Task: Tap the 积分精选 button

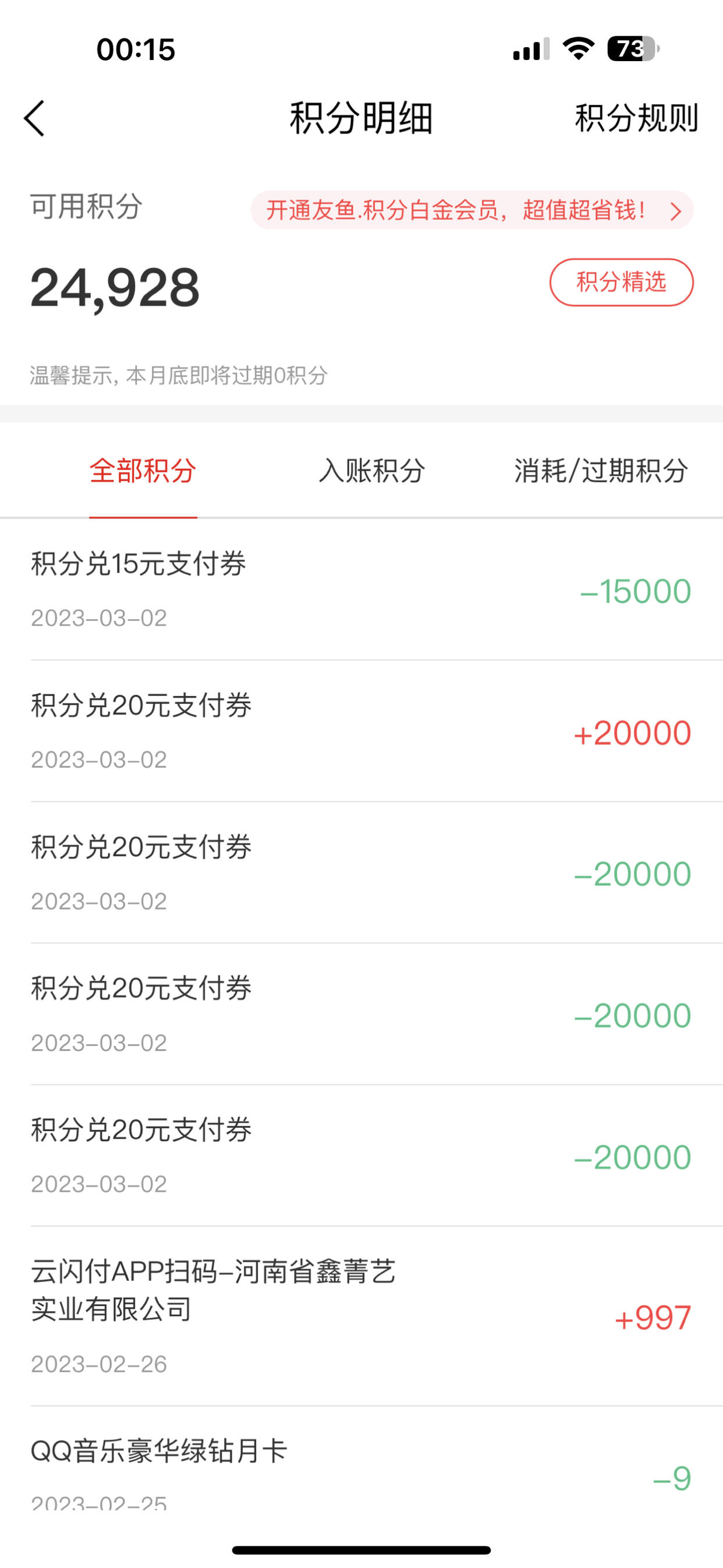Action: [x=621, y=282]
